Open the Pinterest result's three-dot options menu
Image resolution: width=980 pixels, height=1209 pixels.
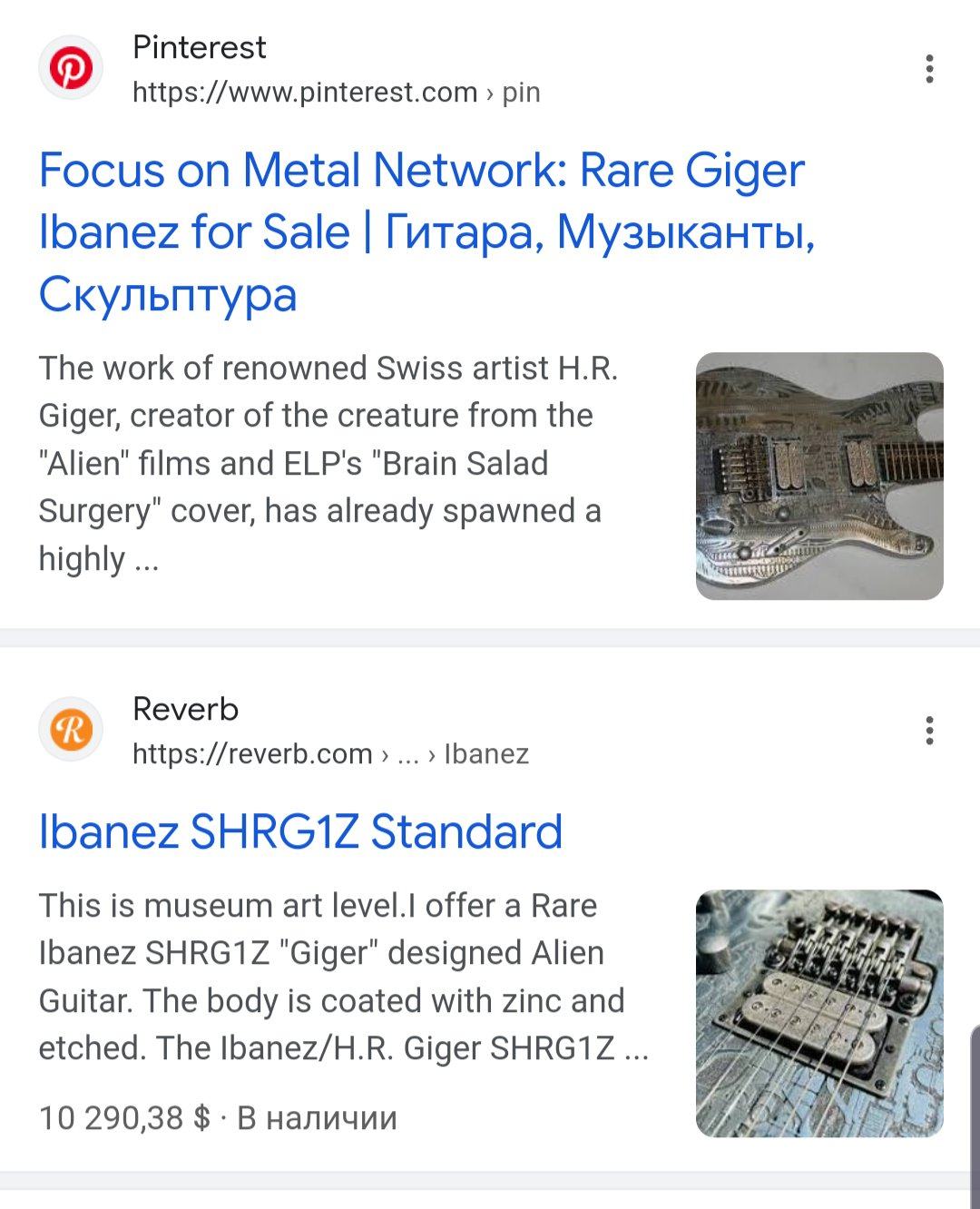[929, 69]
